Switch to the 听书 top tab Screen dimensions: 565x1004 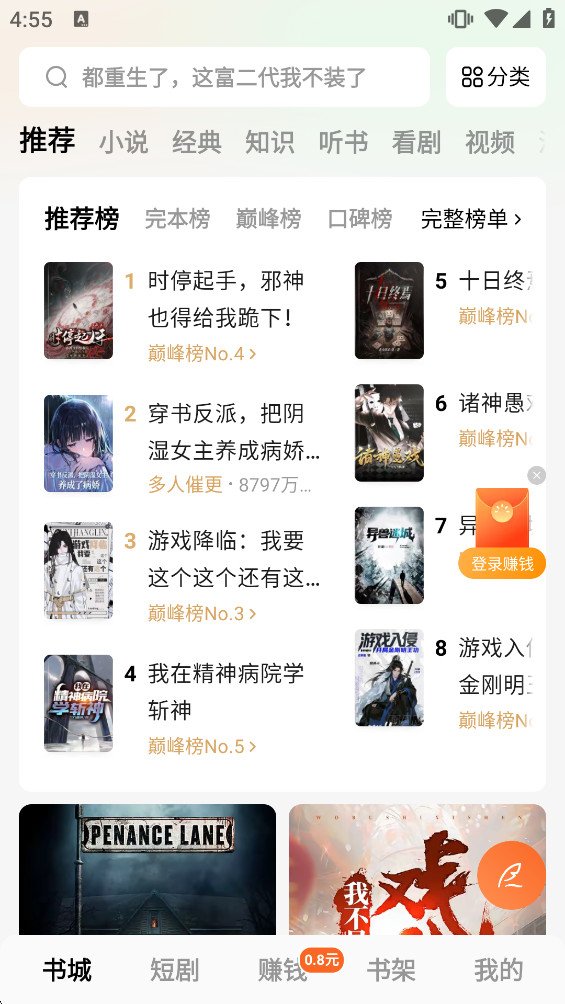(343, 142)
